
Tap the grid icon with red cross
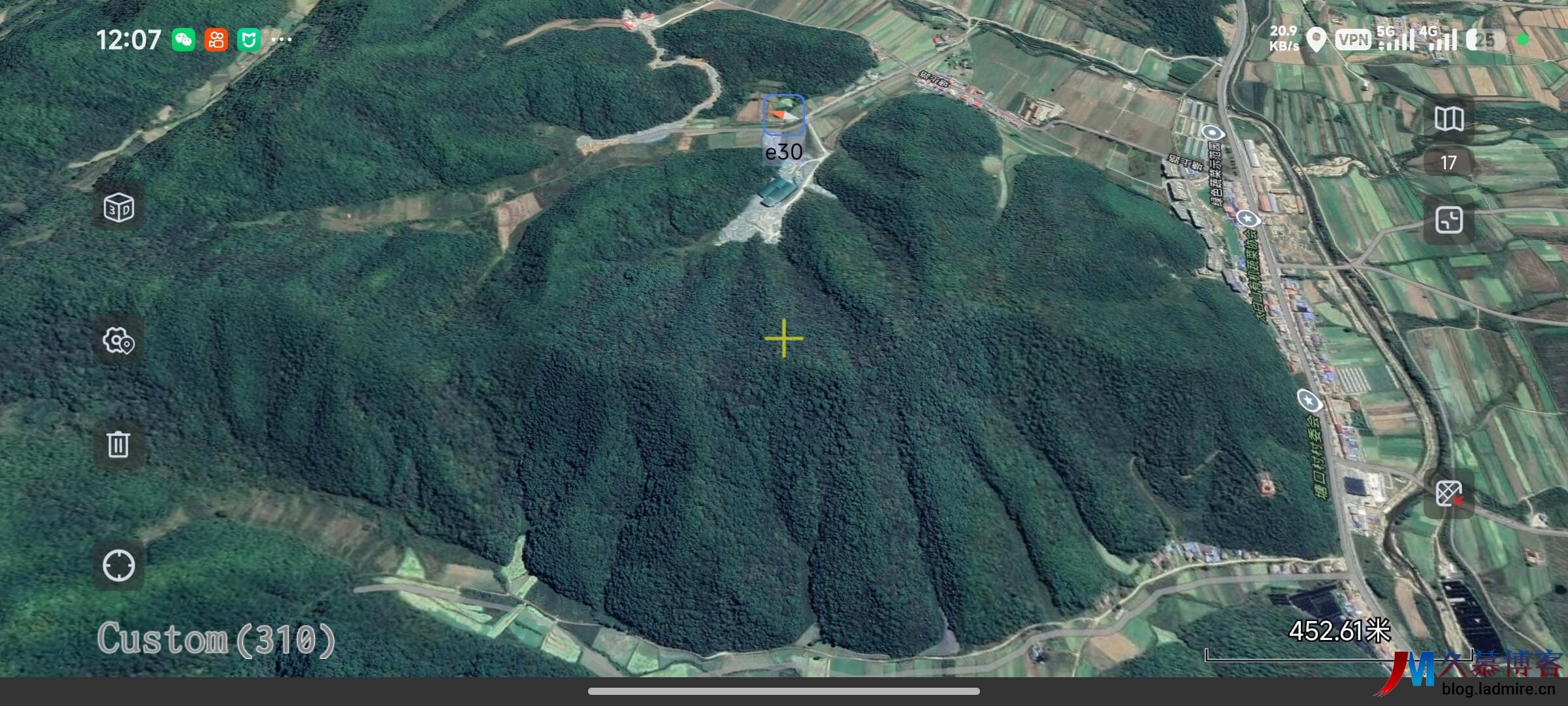point(1448,494)
